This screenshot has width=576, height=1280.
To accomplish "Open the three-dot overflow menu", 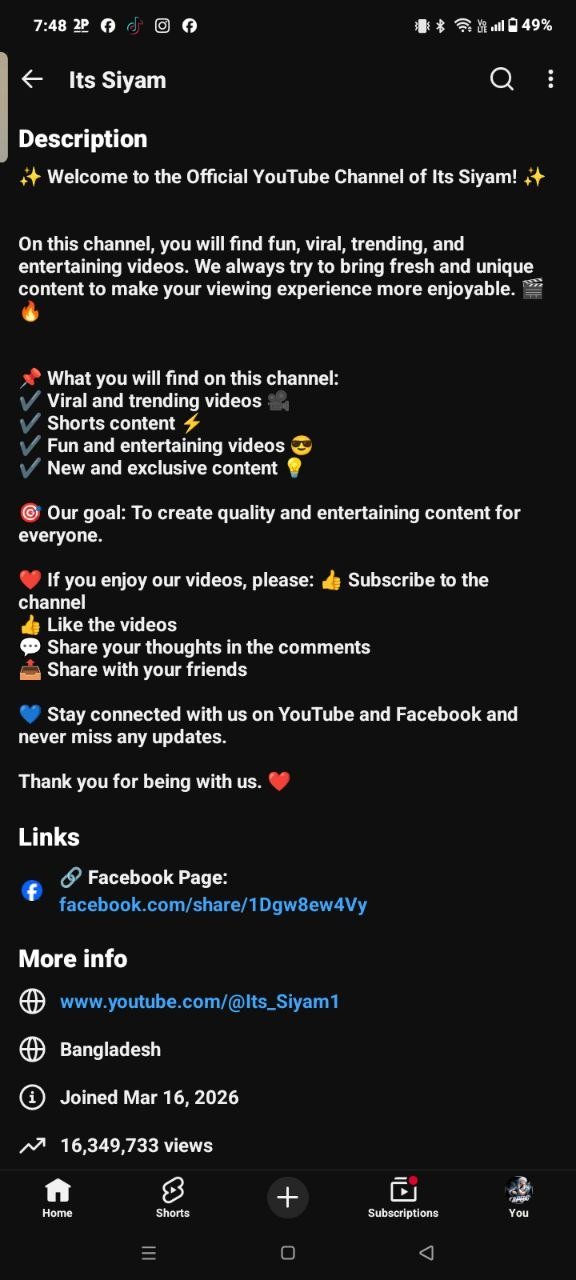I will pyautogui.click(x=550, y=80).
